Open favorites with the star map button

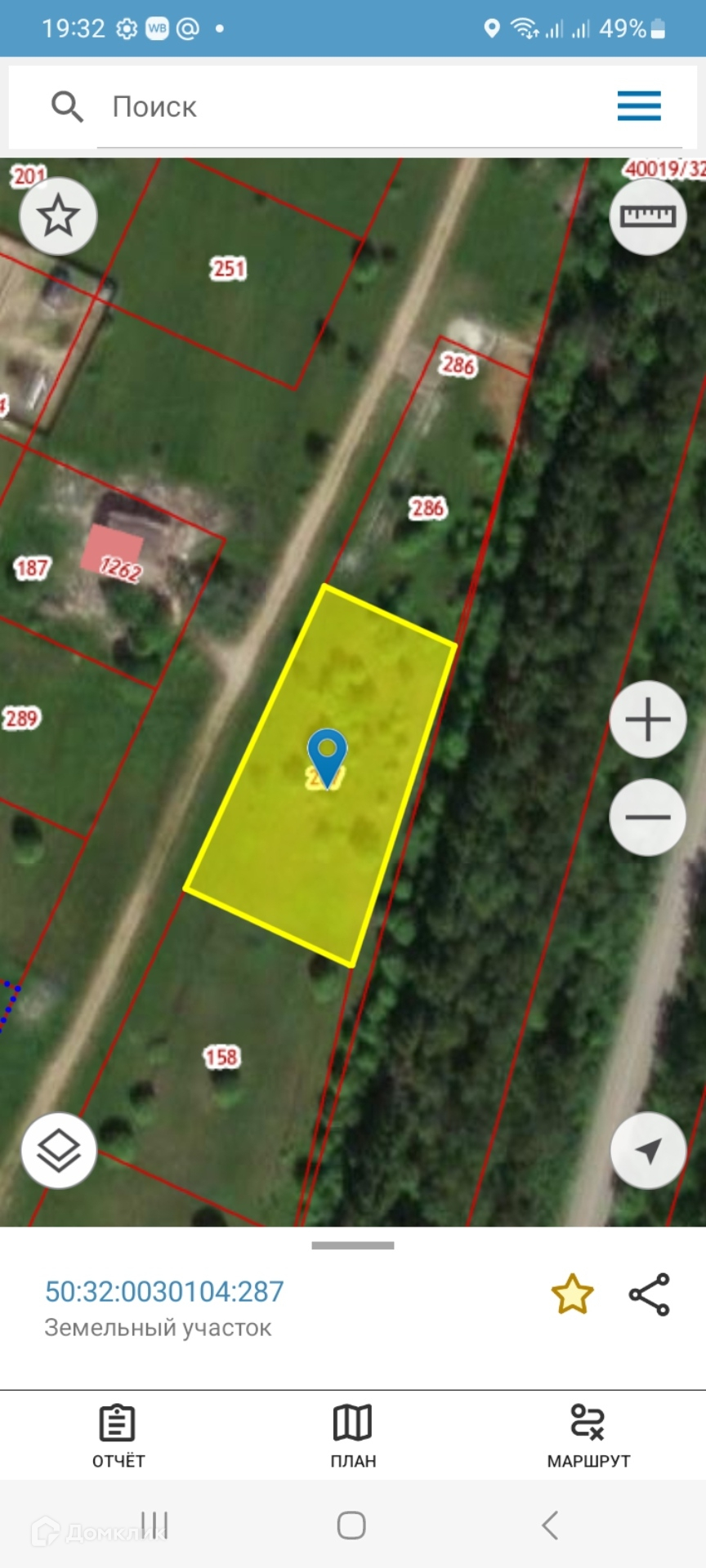coord(58,216)
